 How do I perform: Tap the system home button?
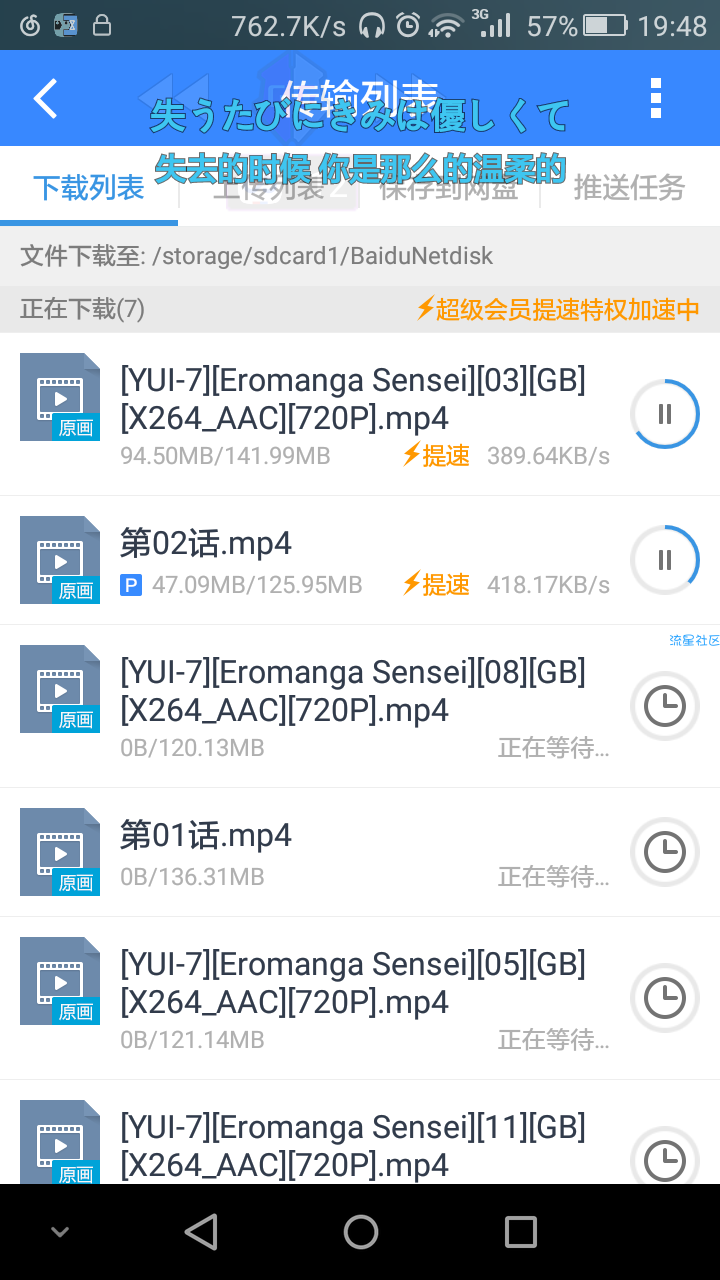[361, 1232]
